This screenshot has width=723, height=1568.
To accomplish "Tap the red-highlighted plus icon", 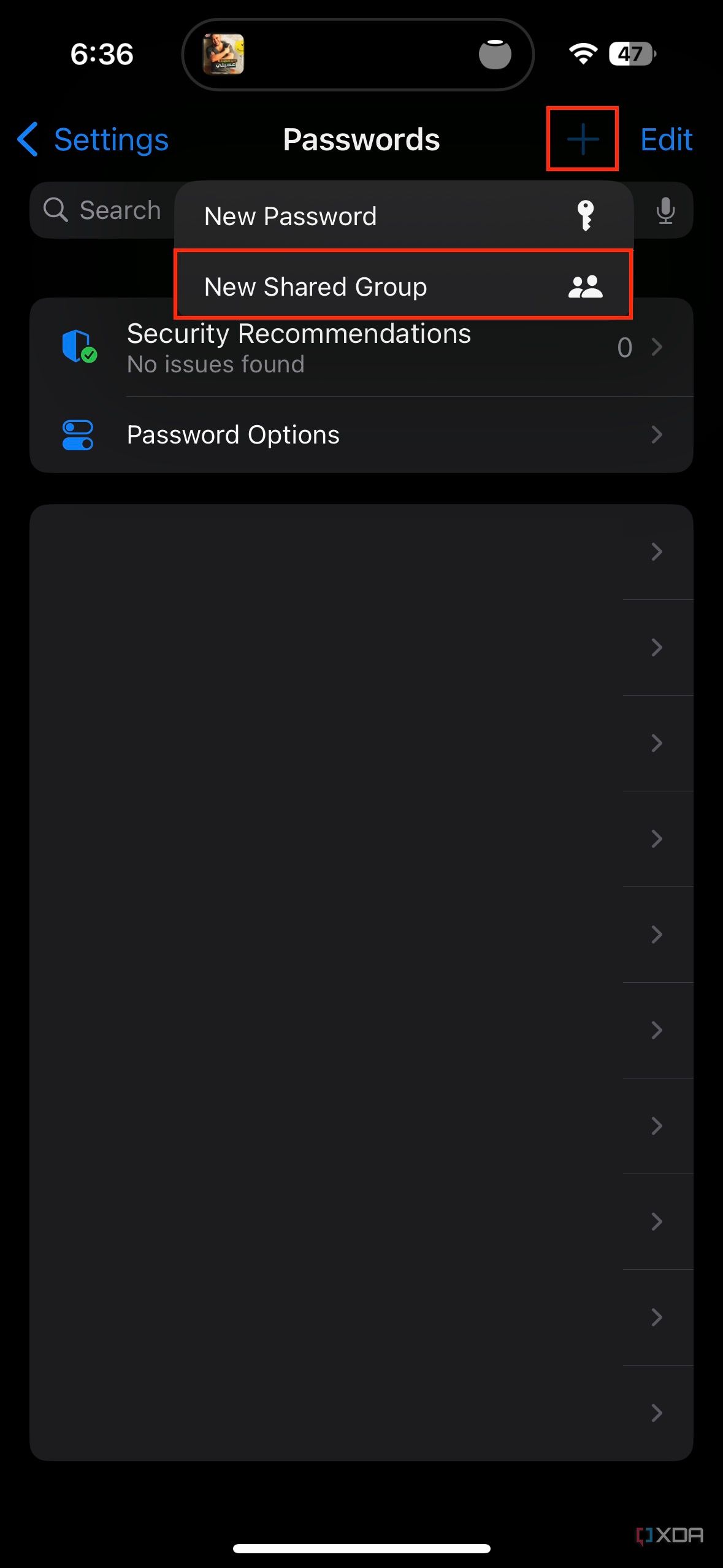I will [x=581, y=139].
